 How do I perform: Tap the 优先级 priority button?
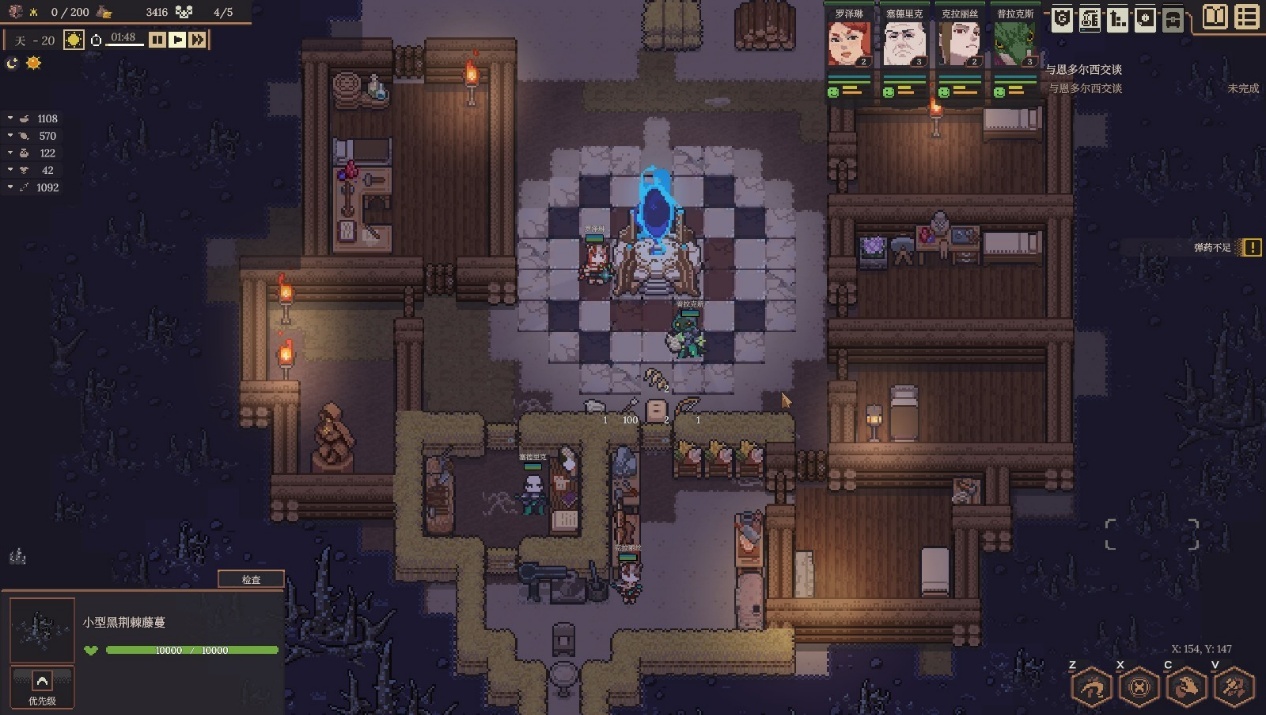point(42,686)
